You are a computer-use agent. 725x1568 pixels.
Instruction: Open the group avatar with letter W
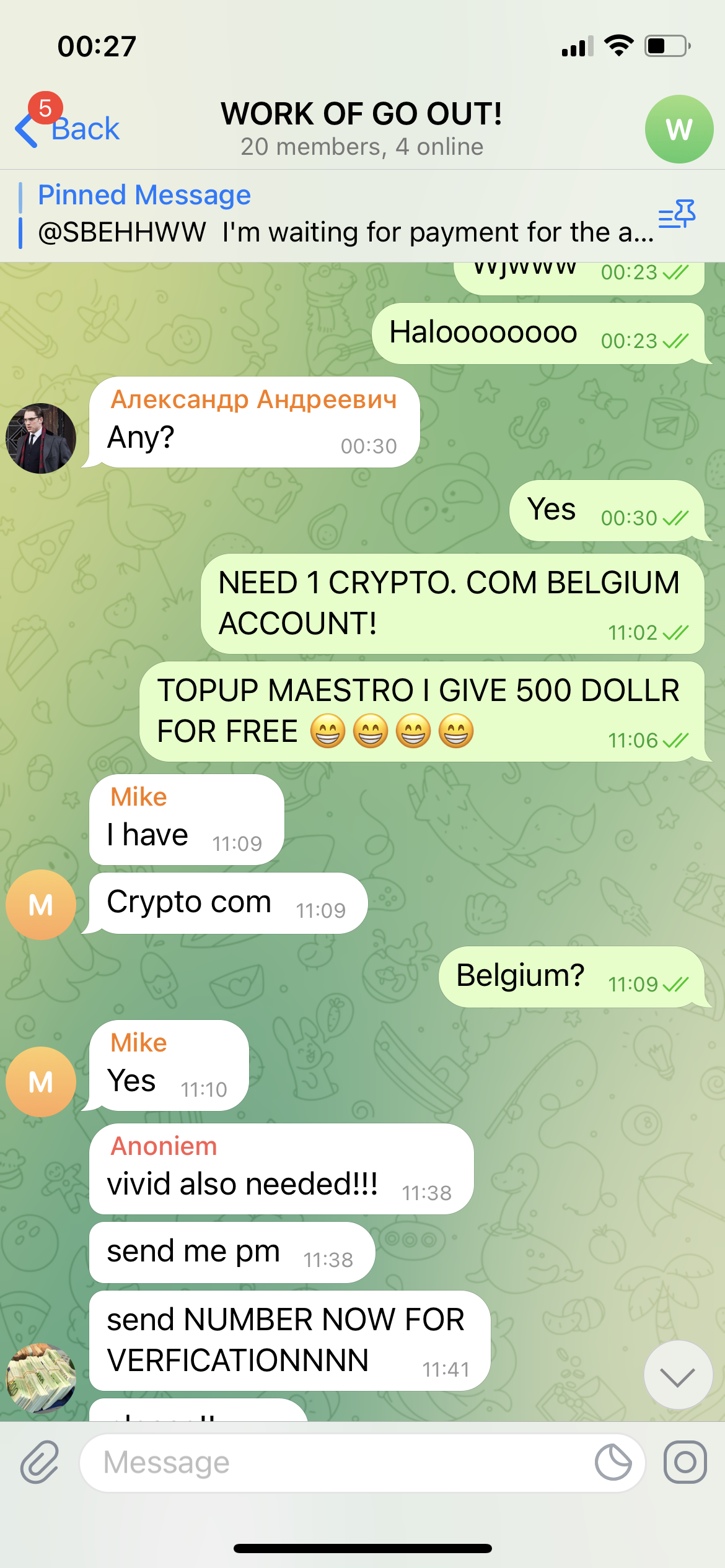679,129
